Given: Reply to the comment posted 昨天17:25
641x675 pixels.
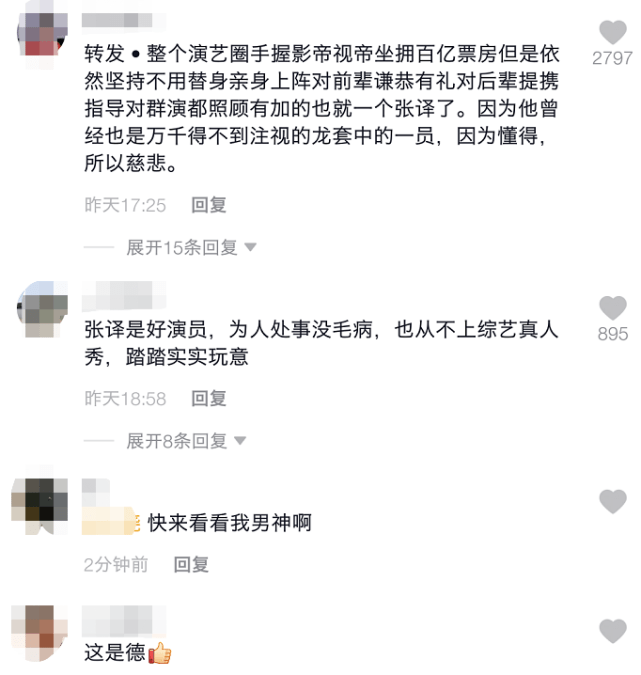Looking at the screenshot, I should tap(209, 205).
